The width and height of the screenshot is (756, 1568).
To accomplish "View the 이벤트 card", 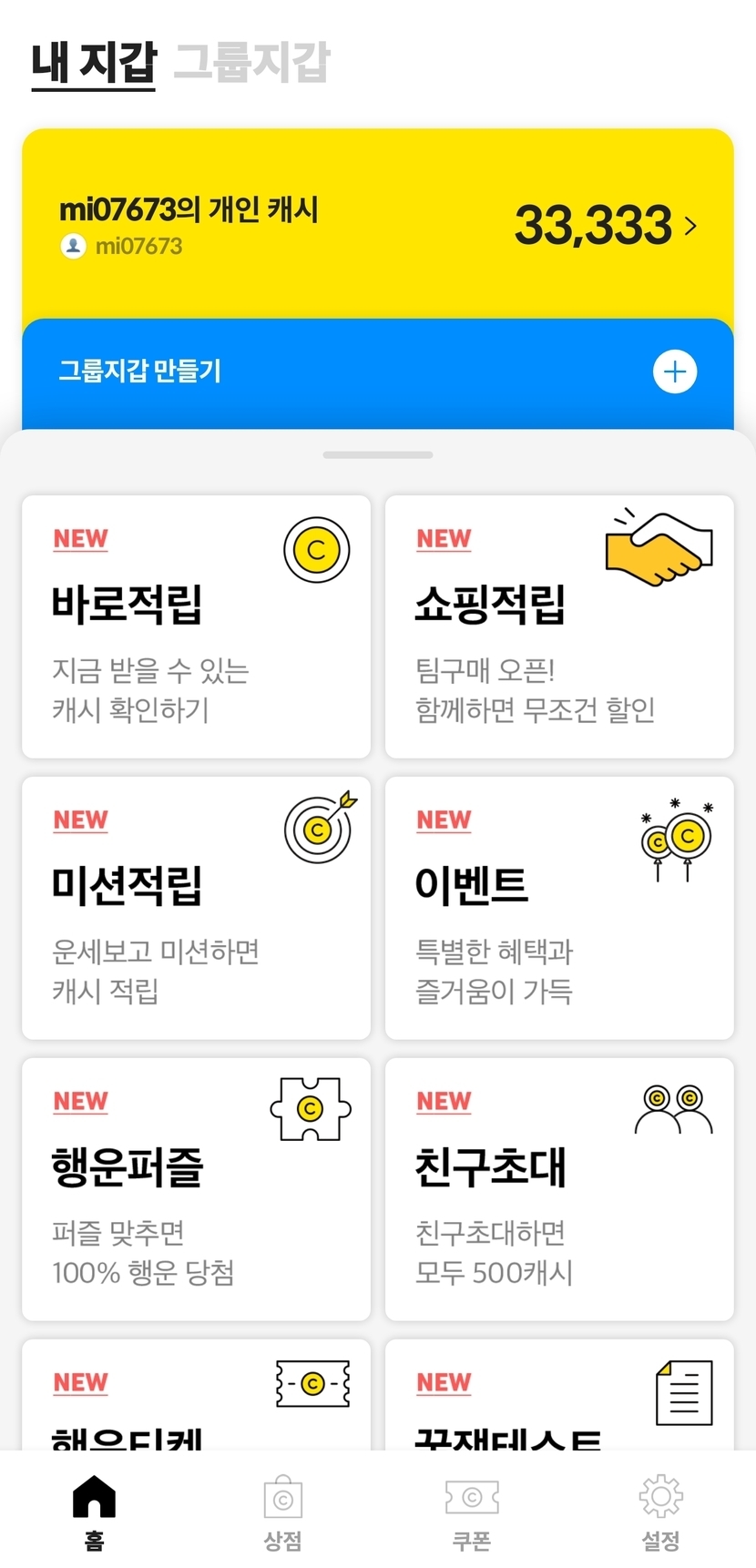I will click(x=559, y=908).
